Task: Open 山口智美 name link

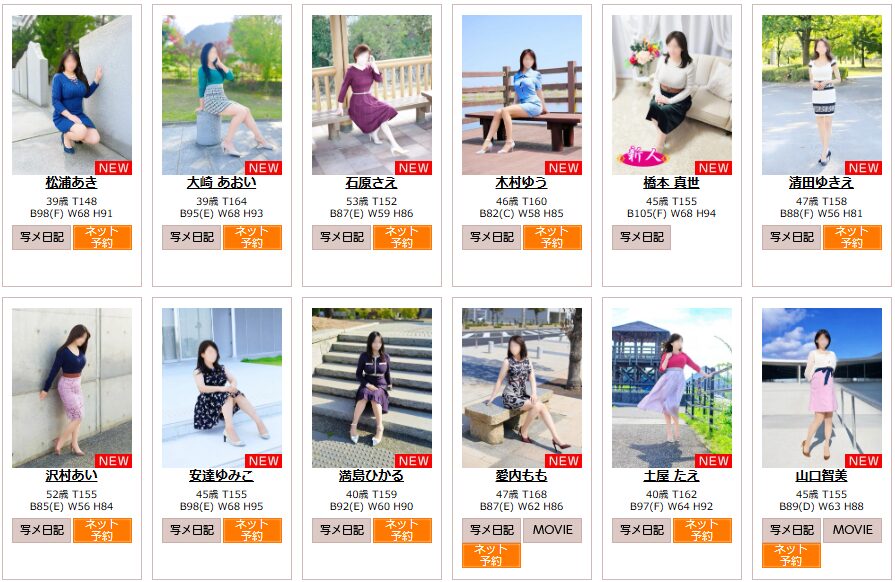Action: click(821, 476)
